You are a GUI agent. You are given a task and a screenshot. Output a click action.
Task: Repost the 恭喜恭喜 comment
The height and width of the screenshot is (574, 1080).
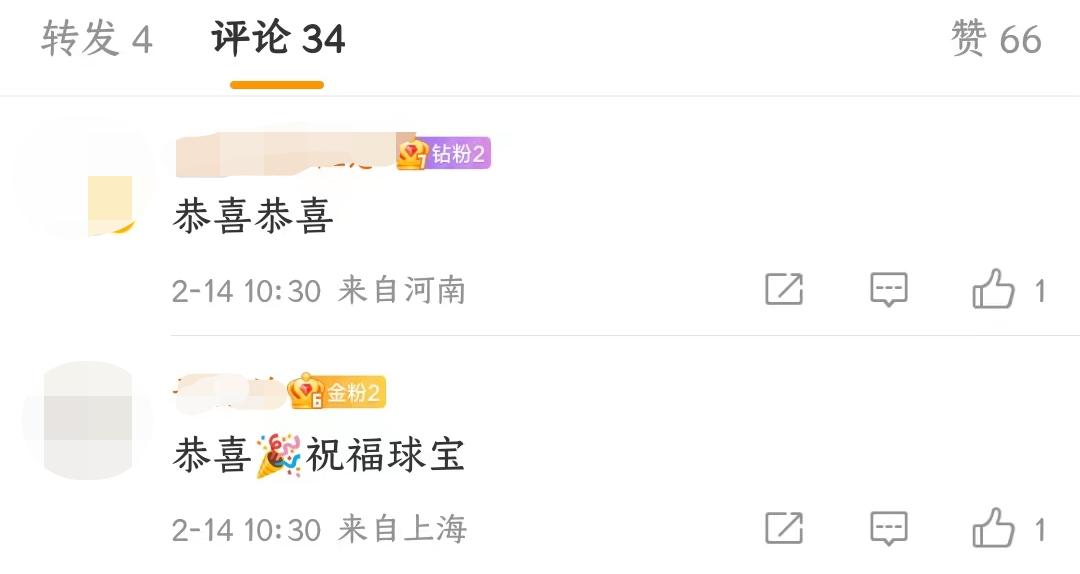click(784, 290)
